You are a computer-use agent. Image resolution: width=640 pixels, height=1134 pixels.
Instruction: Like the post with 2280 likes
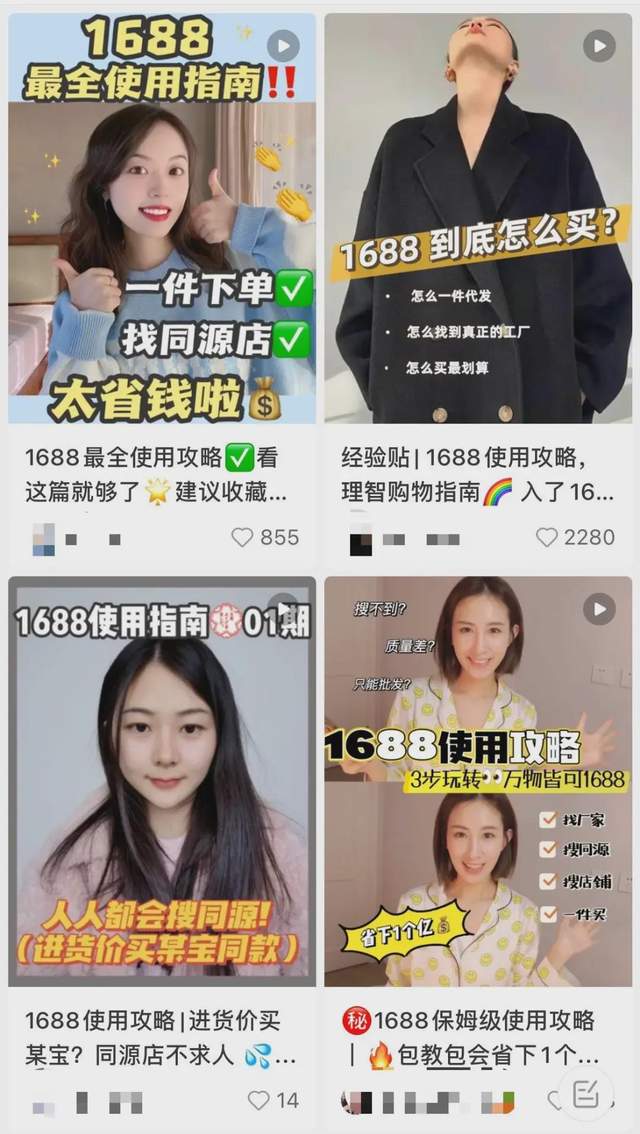(x=547, y=537)
